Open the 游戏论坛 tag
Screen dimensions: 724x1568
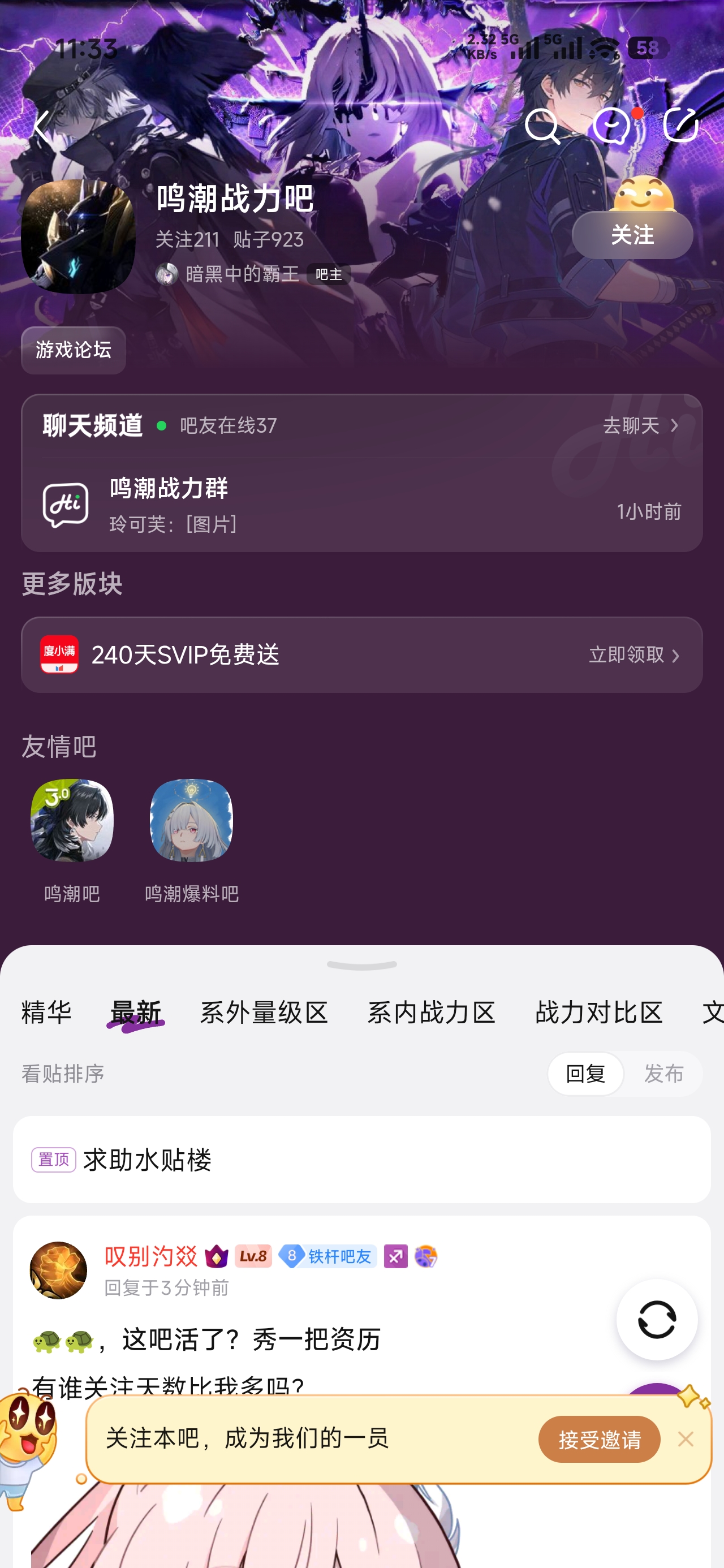[x=73, y=350]
